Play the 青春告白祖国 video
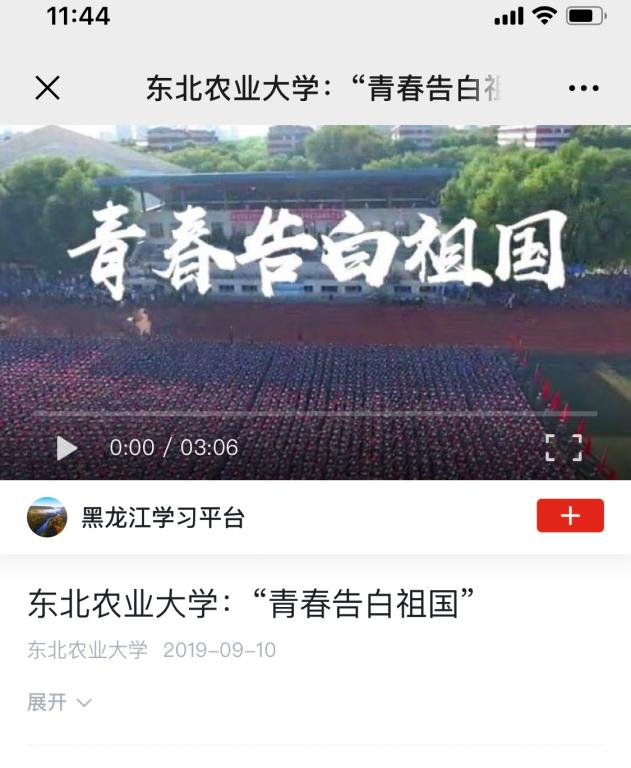631x768 pixels. [x=67, y=448]
